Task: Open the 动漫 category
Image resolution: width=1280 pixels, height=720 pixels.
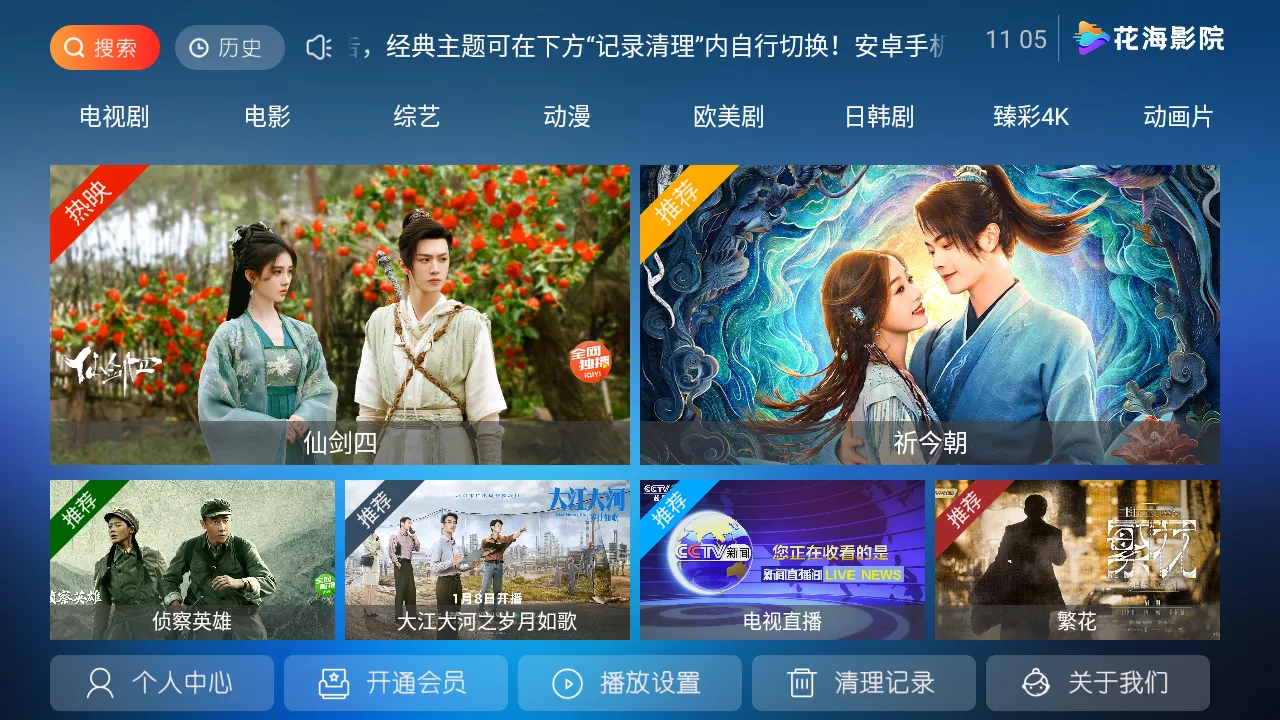Action: click(x=567, y=117)
